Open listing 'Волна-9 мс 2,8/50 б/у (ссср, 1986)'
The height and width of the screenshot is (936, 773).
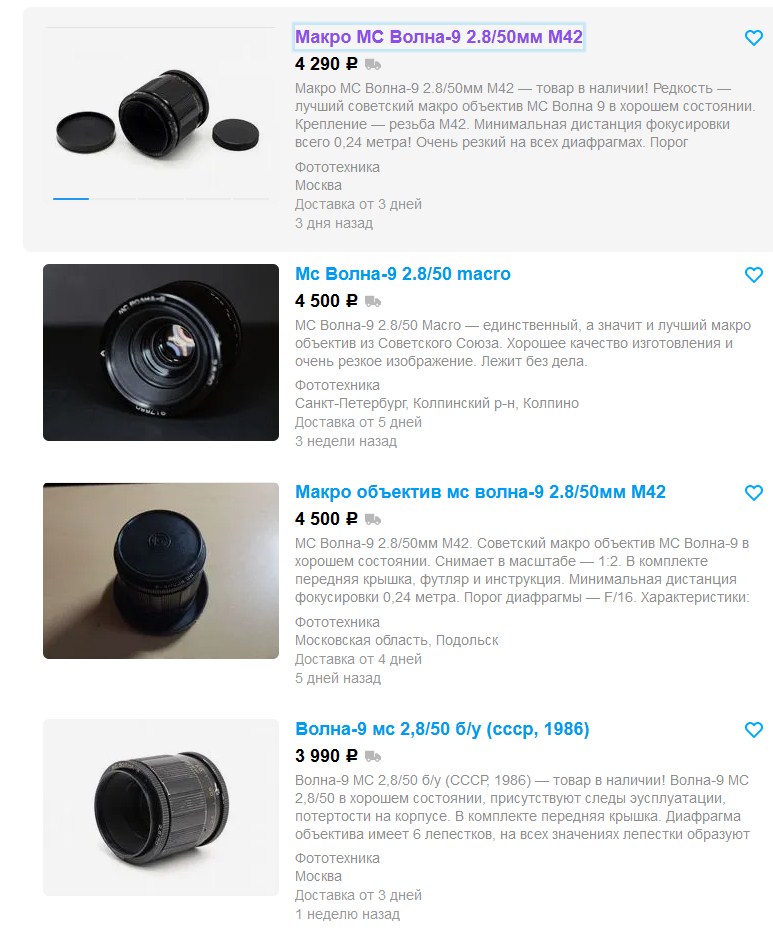[x=442, y=729]
